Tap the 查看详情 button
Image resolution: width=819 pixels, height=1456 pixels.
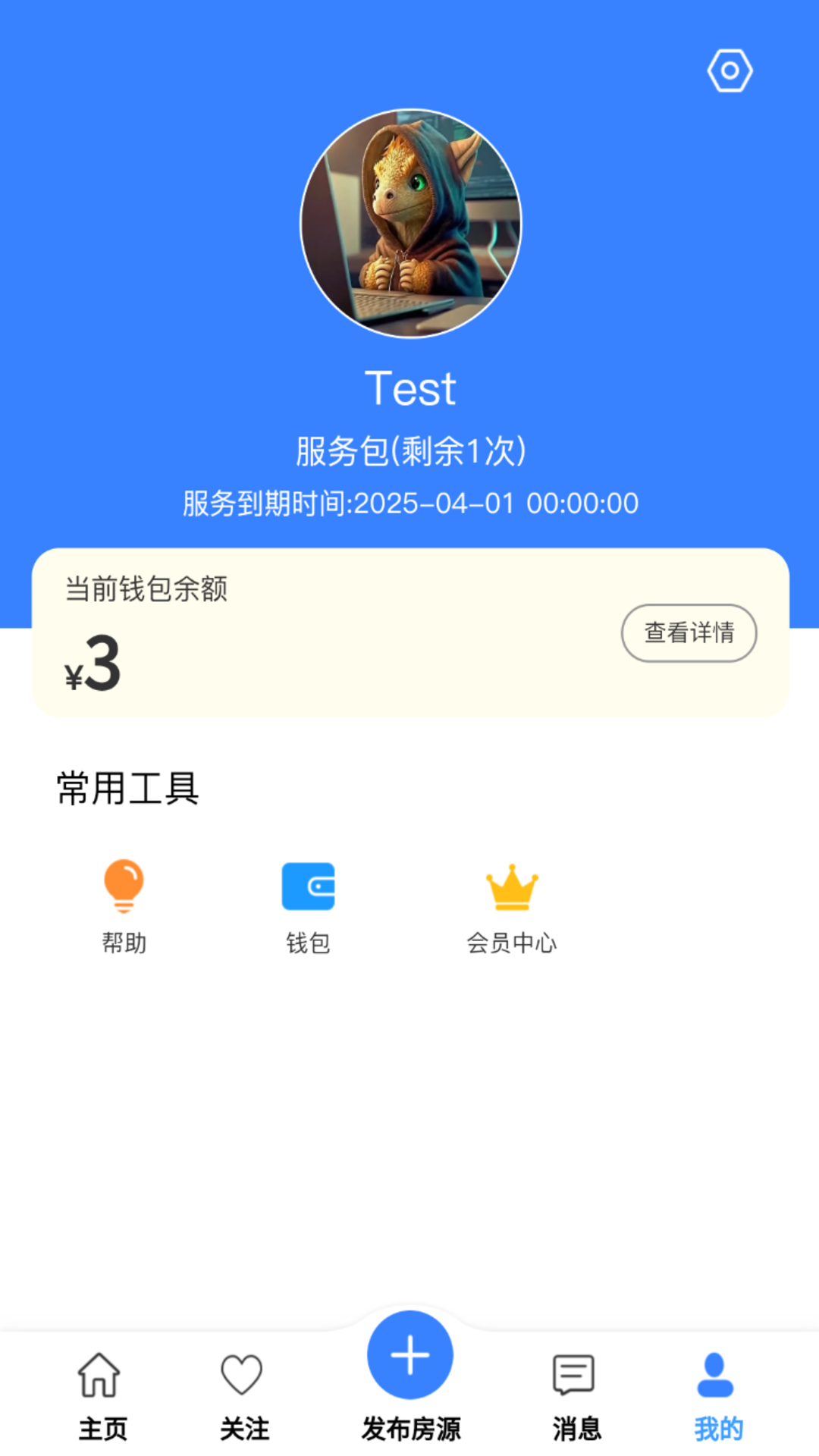tap(688, 632)
